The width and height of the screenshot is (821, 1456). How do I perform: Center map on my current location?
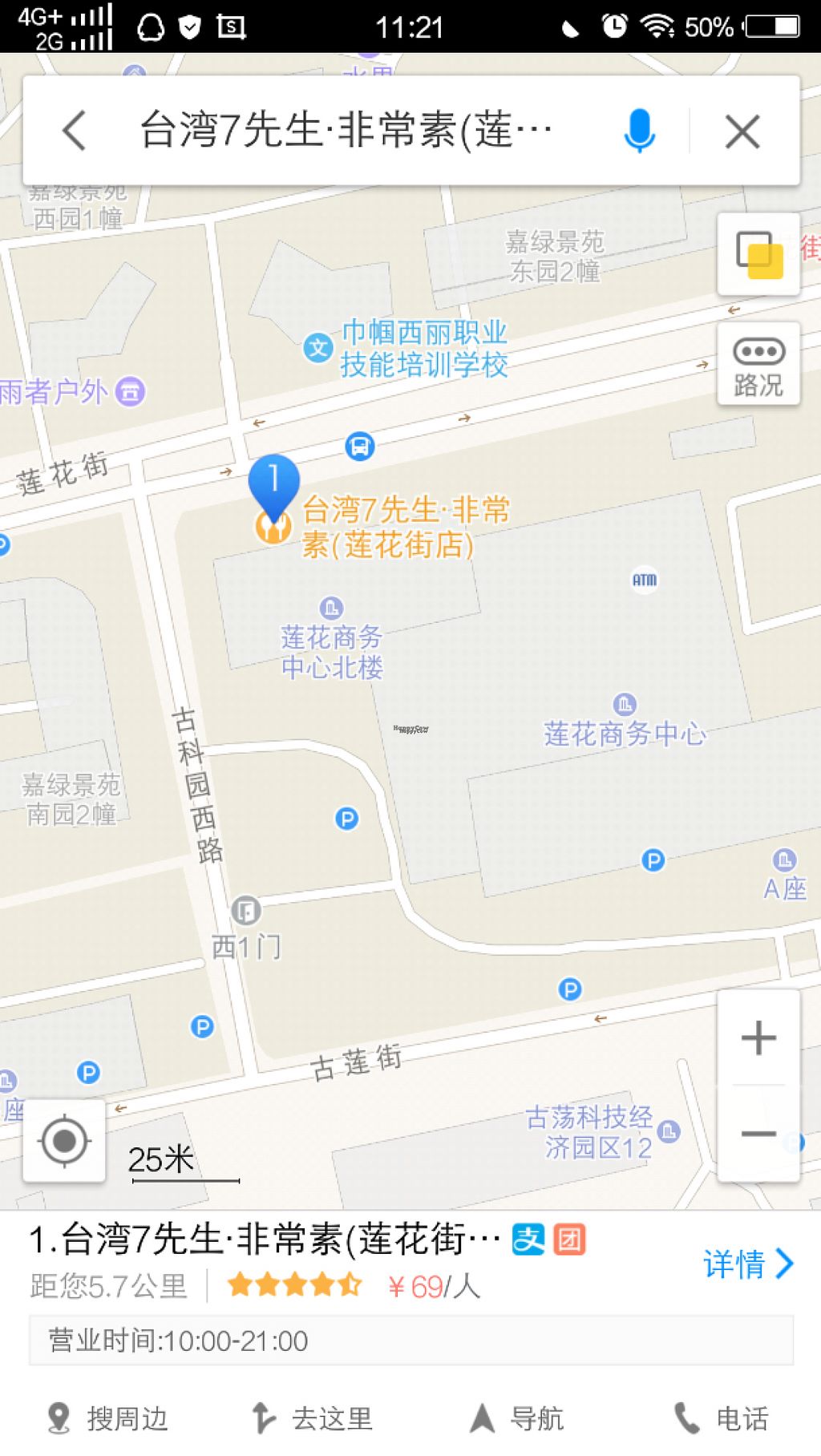click(x=64, y=1140)
